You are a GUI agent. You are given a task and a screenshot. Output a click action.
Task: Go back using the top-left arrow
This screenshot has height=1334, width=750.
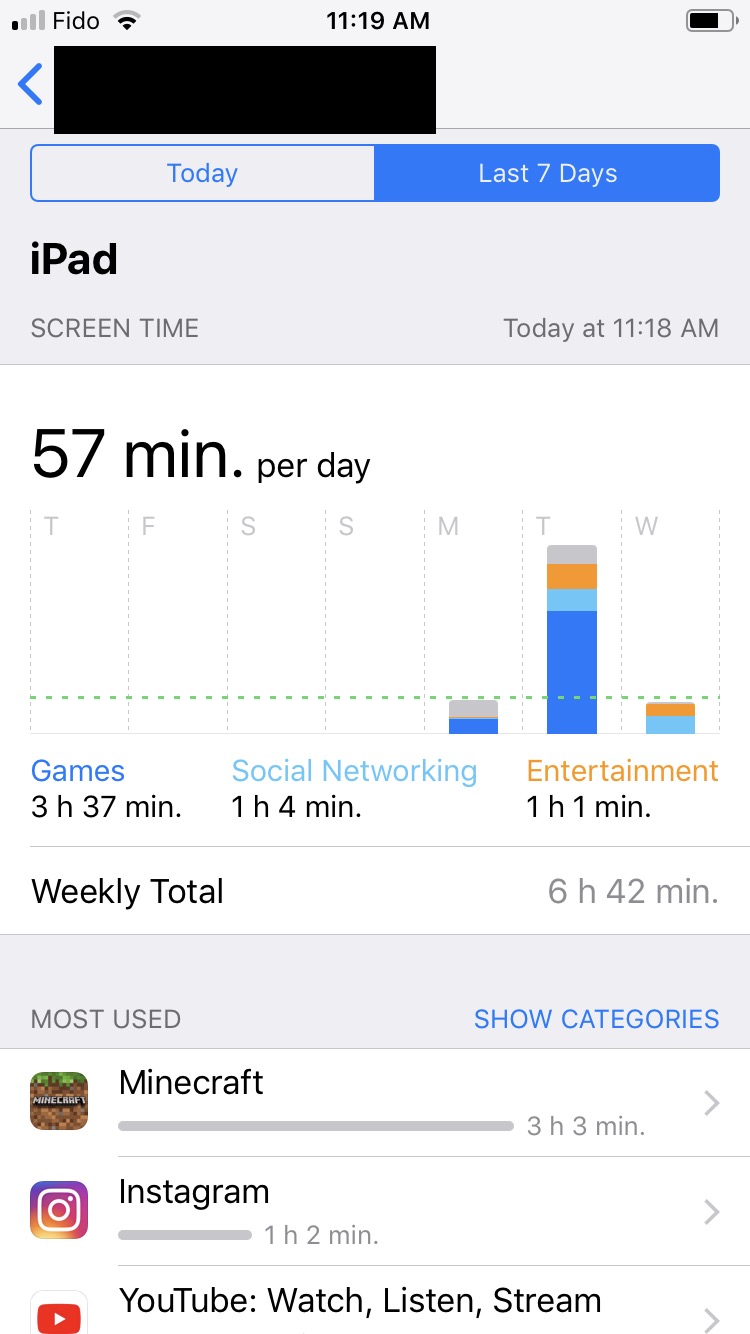31,84
